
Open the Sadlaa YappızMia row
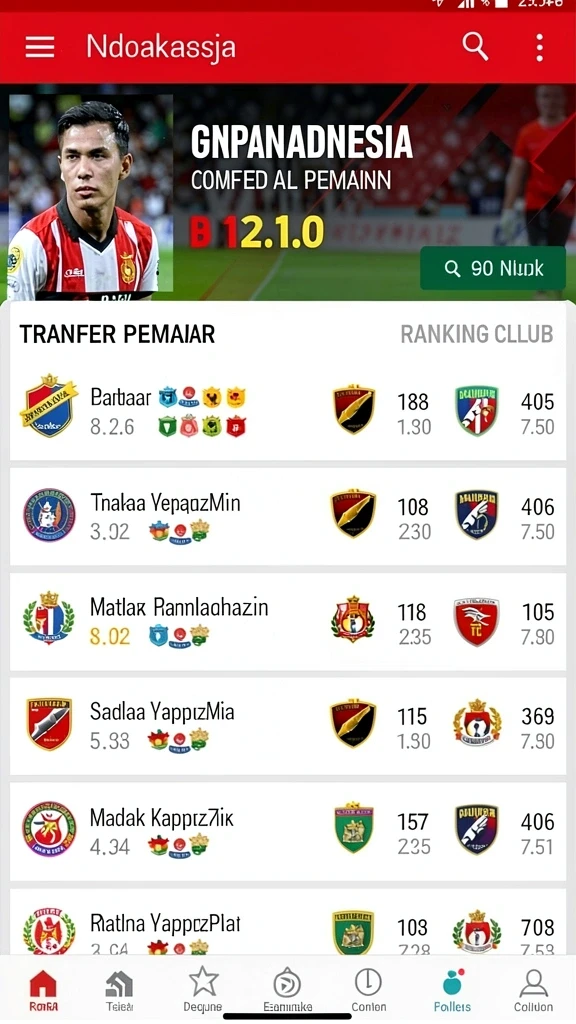point(288,726)
